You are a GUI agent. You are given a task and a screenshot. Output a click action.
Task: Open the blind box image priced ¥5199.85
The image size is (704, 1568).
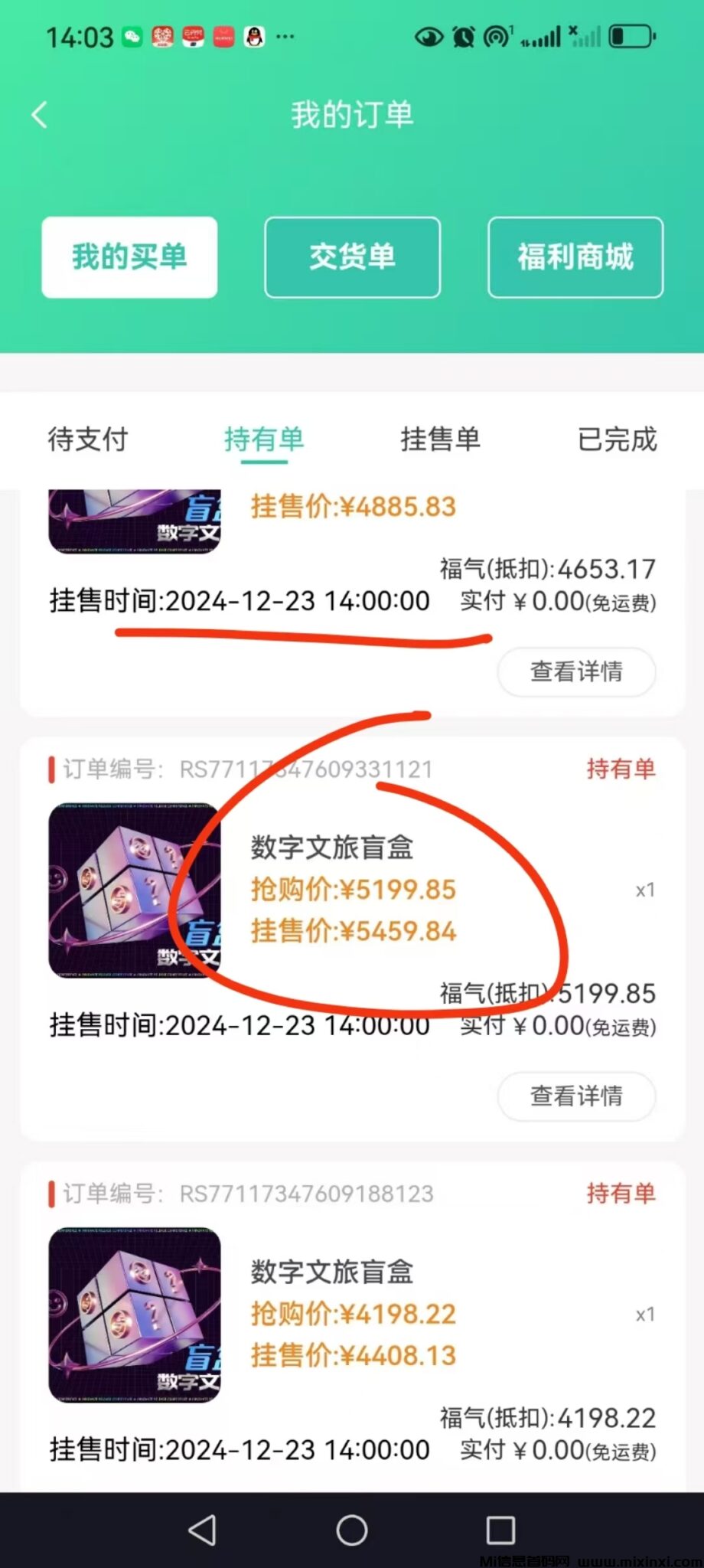pyautogui.click(x=135, y=890)
